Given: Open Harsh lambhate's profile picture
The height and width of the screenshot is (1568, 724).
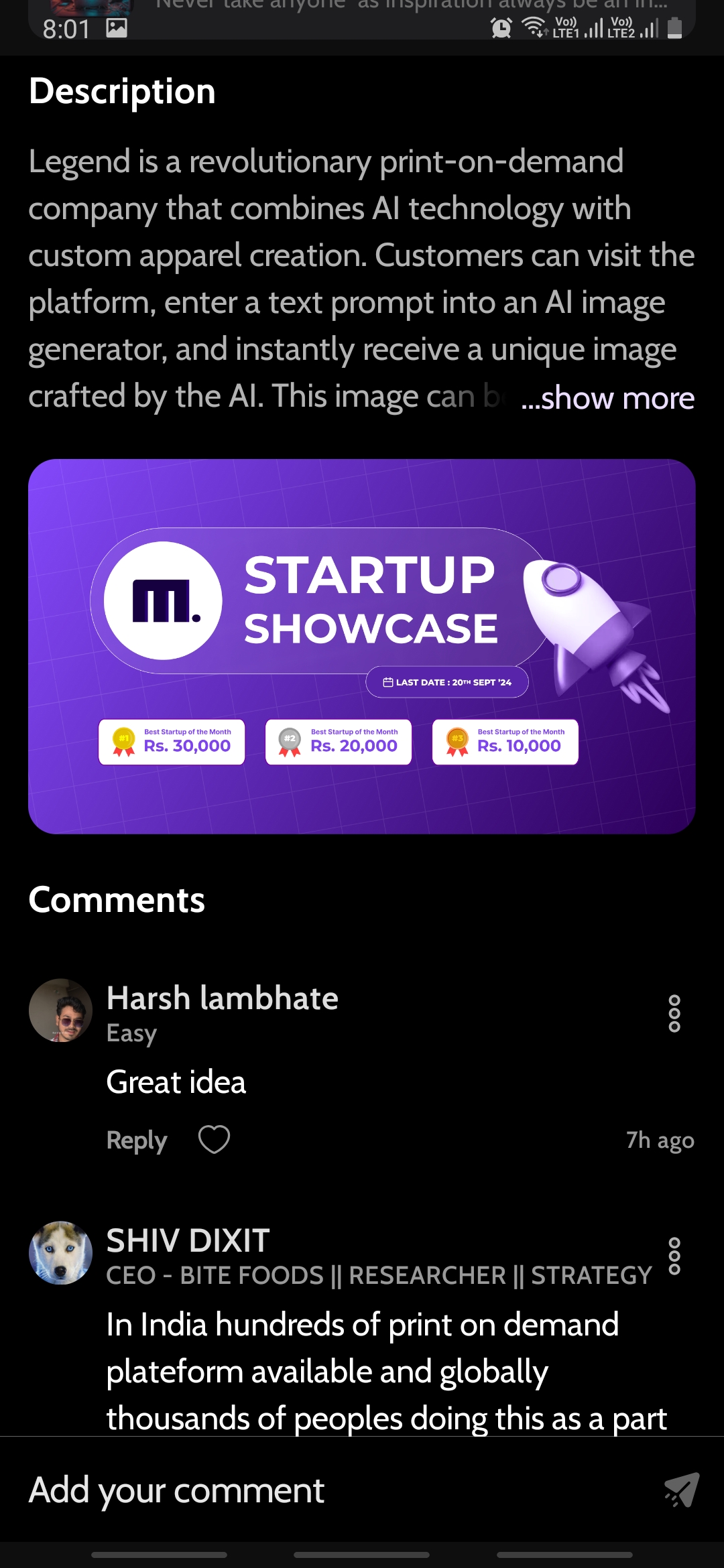Looking at the screenshot, I should click(x=60, y=1010).
